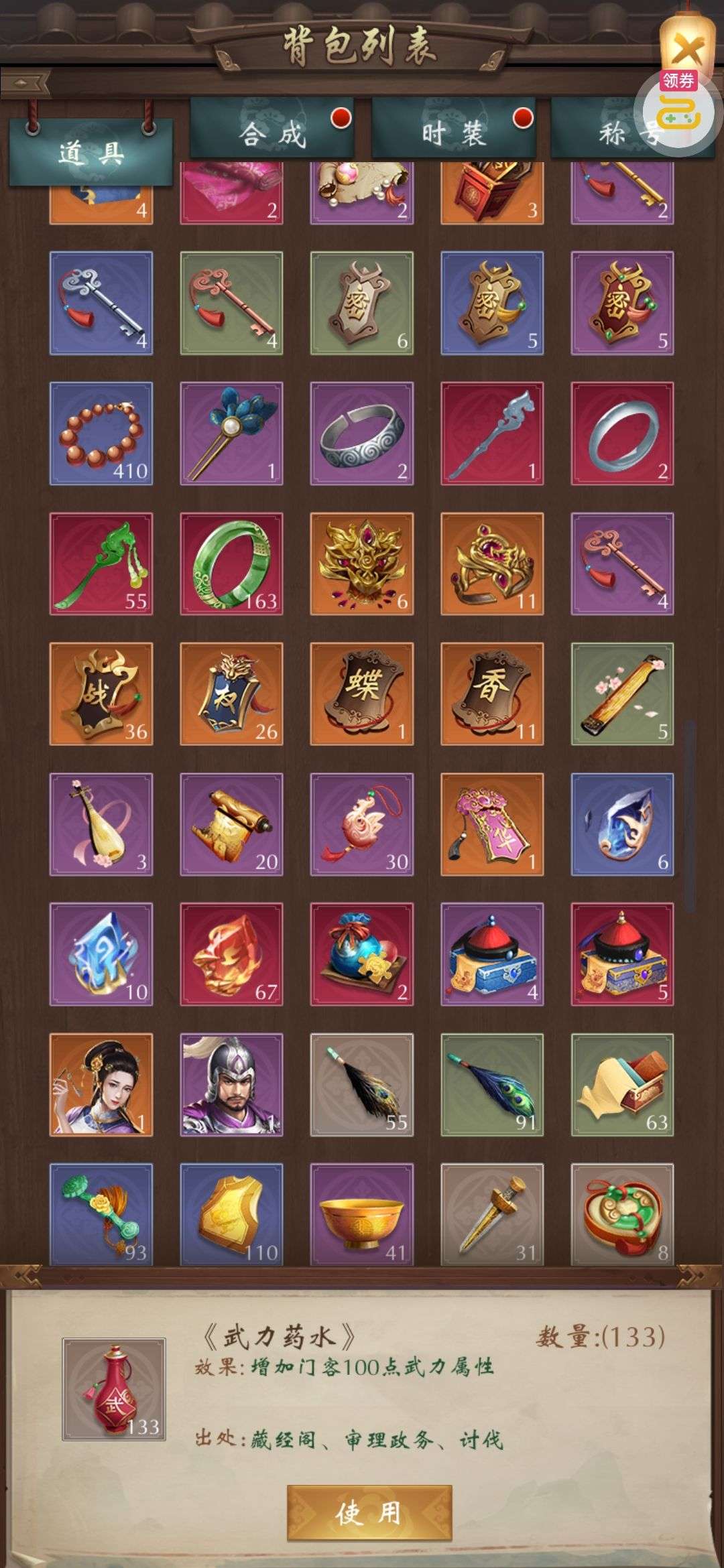Pick the 蝶 token item
The image size is (724, 1568).
(x=362, y=694)
